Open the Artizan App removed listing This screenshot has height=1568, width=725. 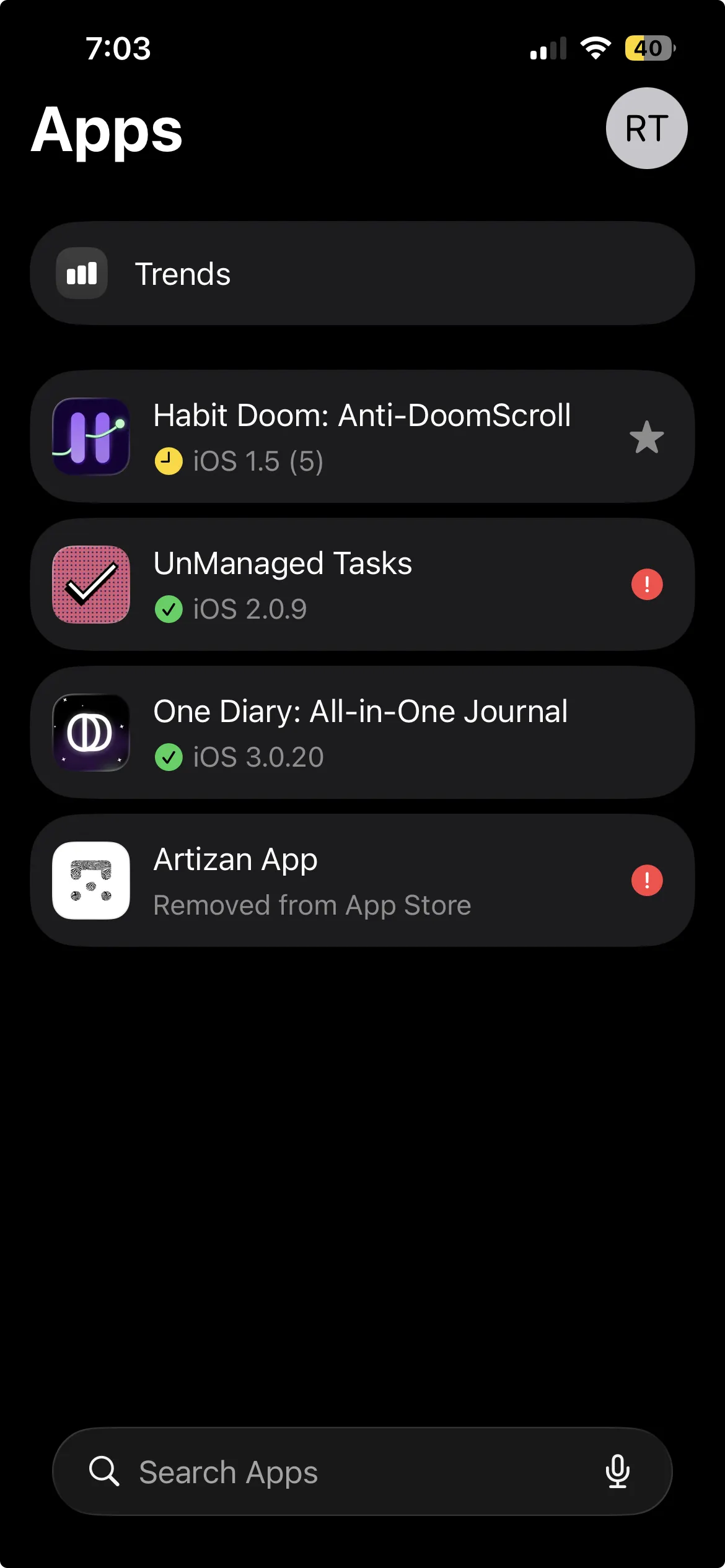[x=362, y=880]
